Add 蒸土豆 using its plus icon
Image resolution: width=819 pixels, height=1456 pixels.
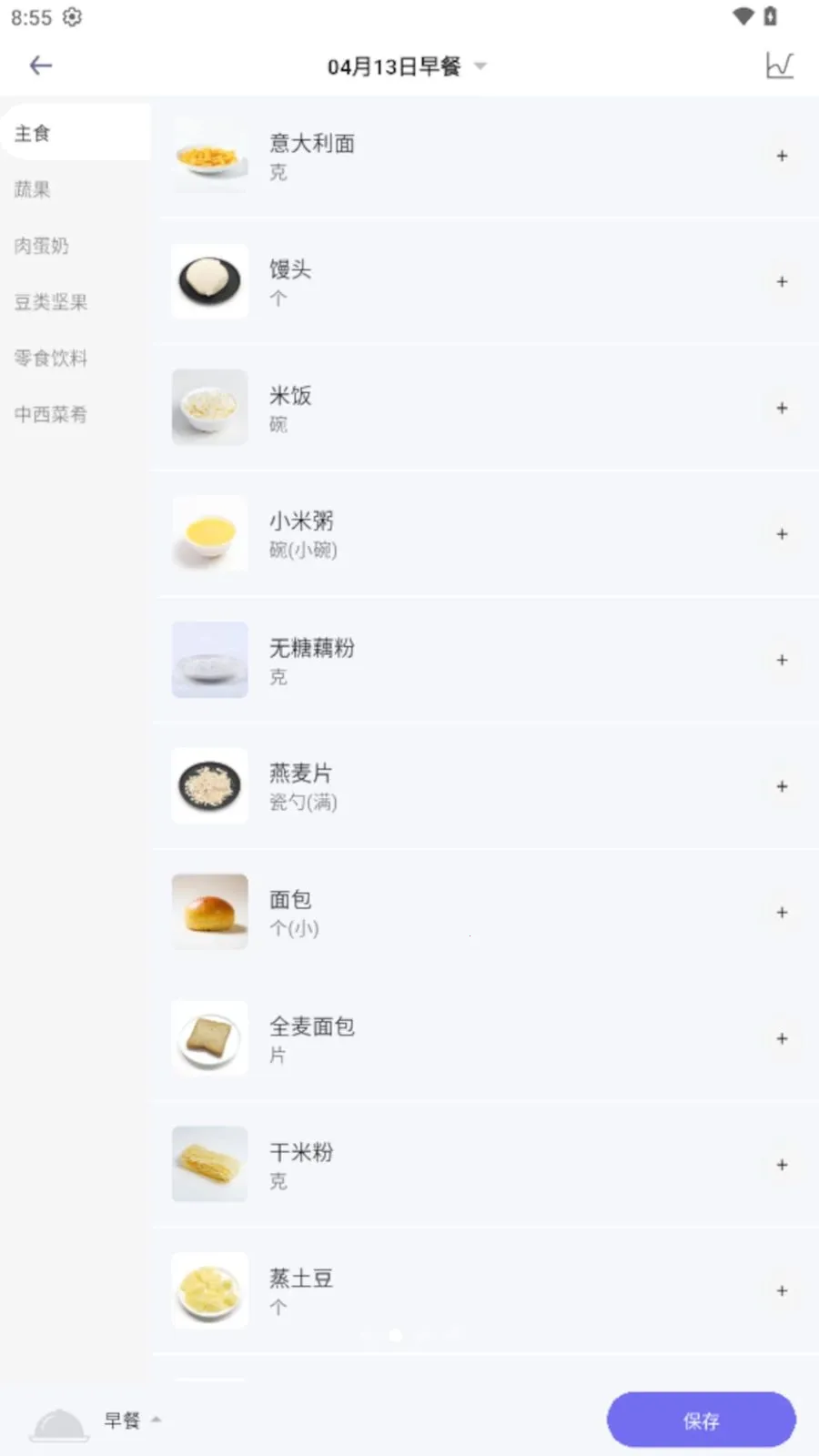(x=782, y=1290)
